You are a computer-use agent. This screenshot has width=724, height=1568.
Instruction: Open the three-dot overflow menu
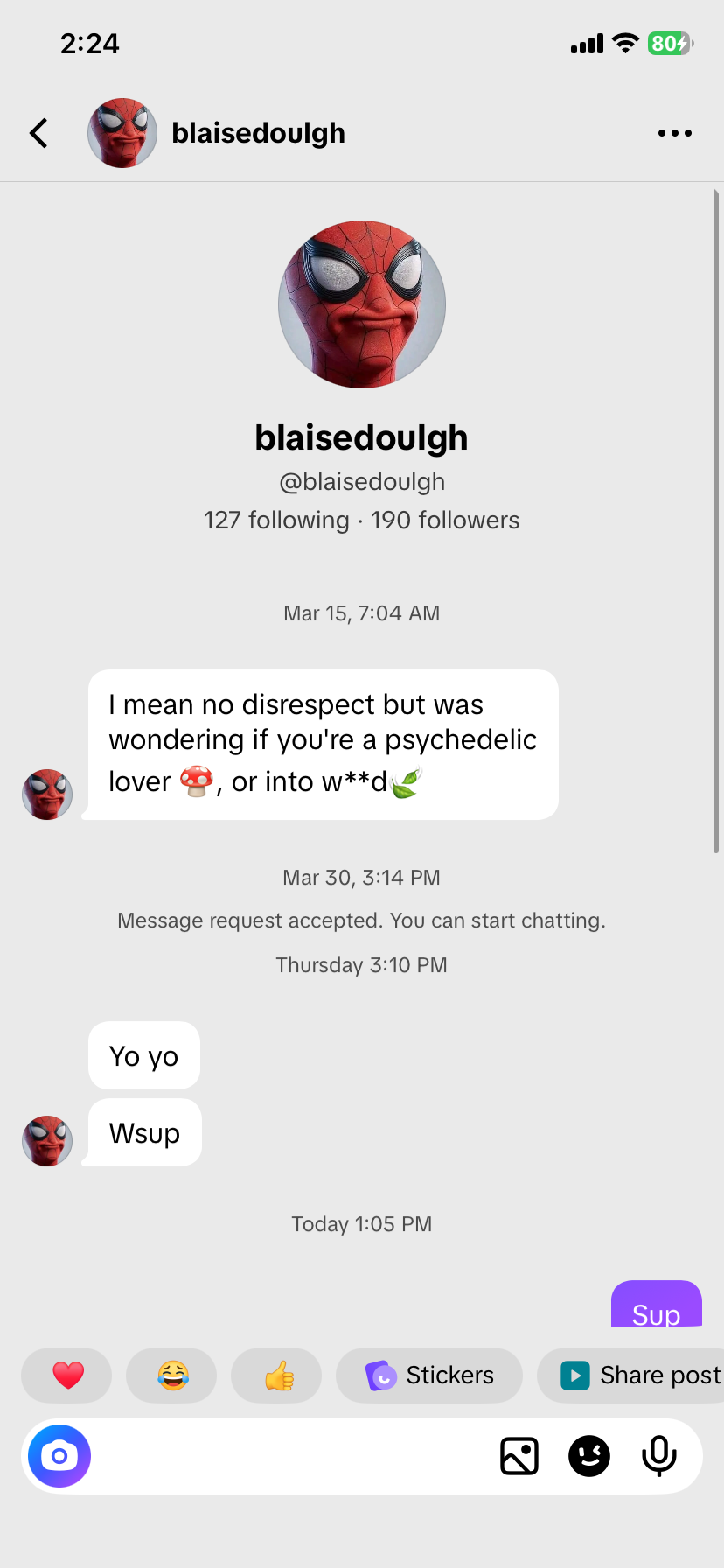pos(674,133)
